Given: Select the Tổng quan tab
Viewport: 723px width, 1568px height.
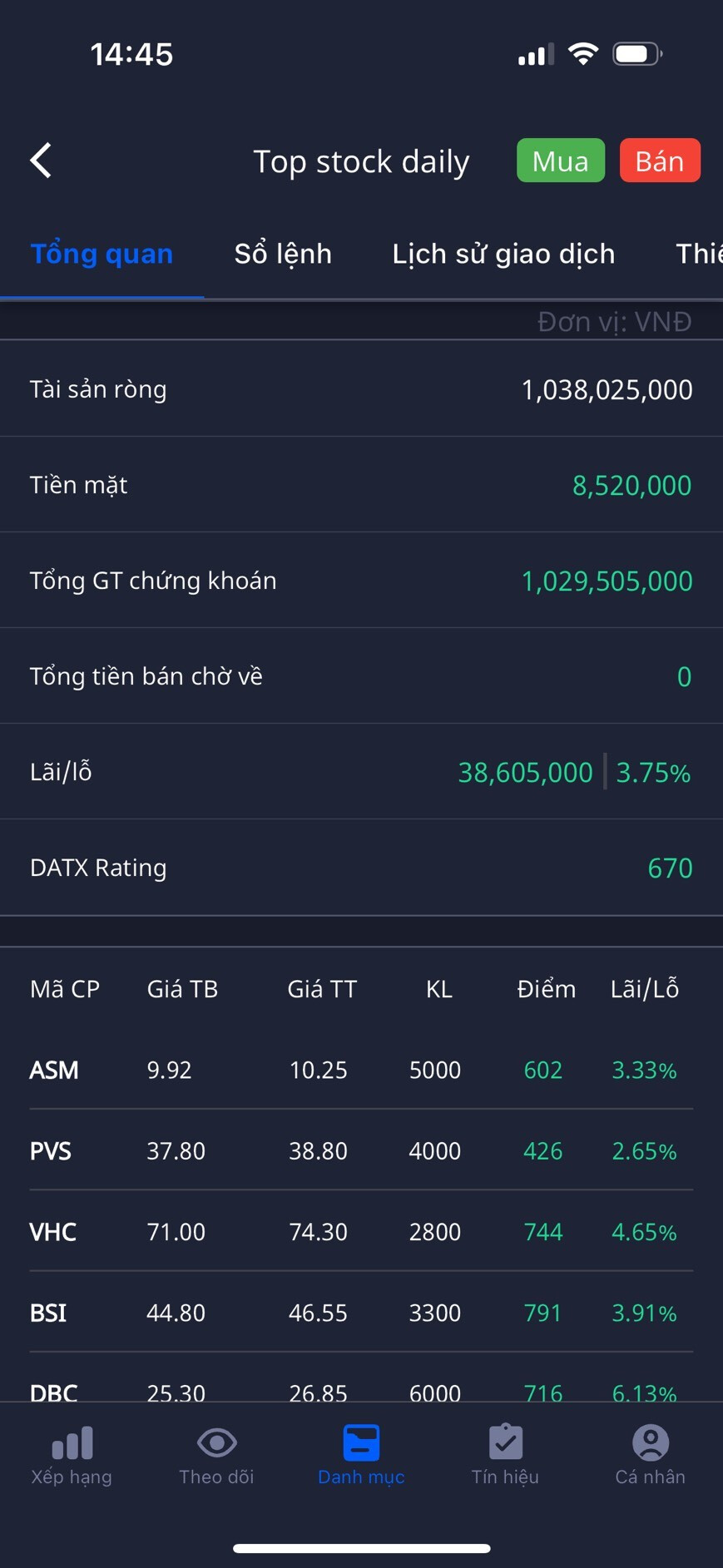Looking at the screenshot, I should pyautogui.click(x=102, y=254).
